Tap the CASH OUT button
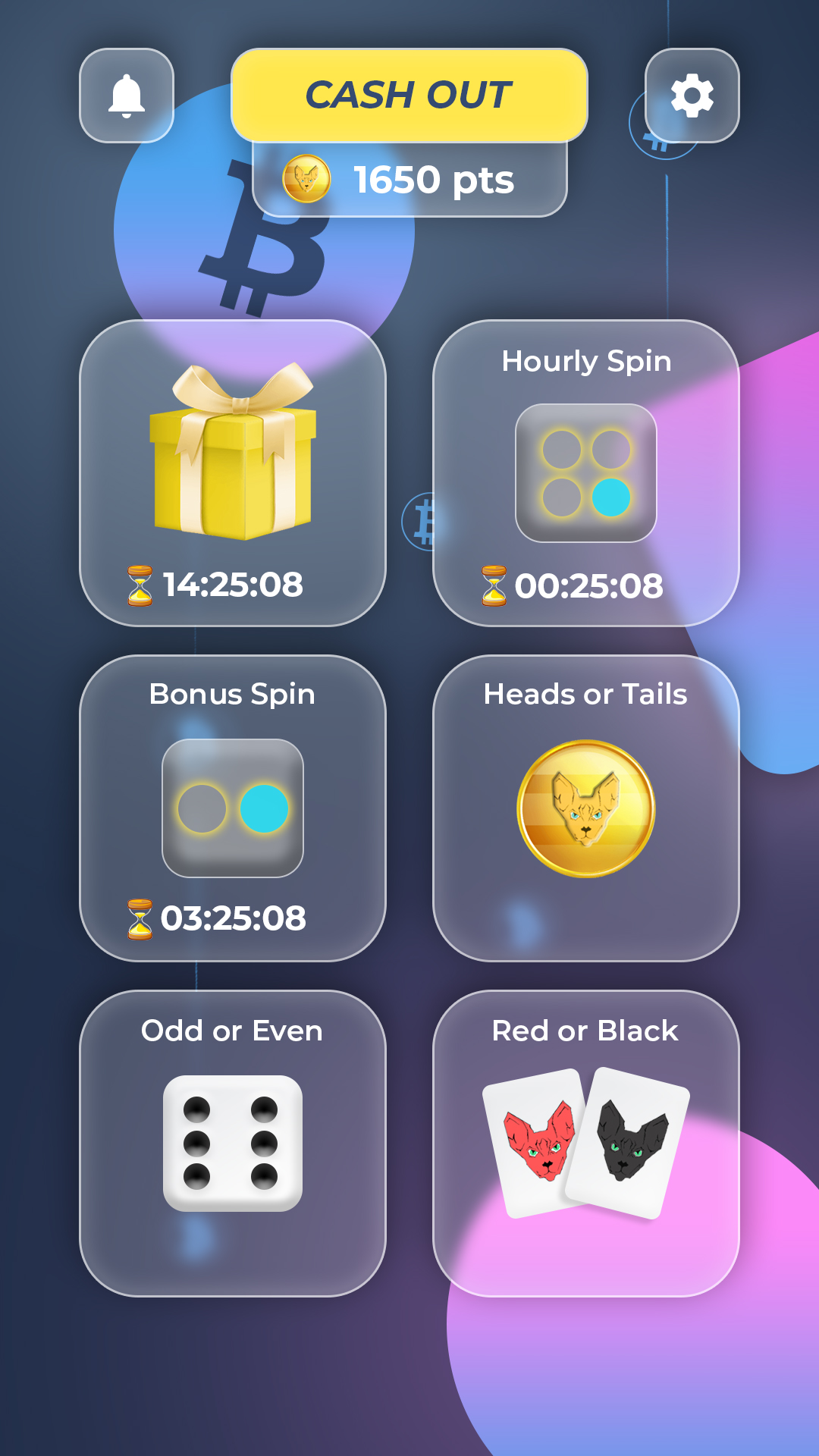 click(409, 96)
